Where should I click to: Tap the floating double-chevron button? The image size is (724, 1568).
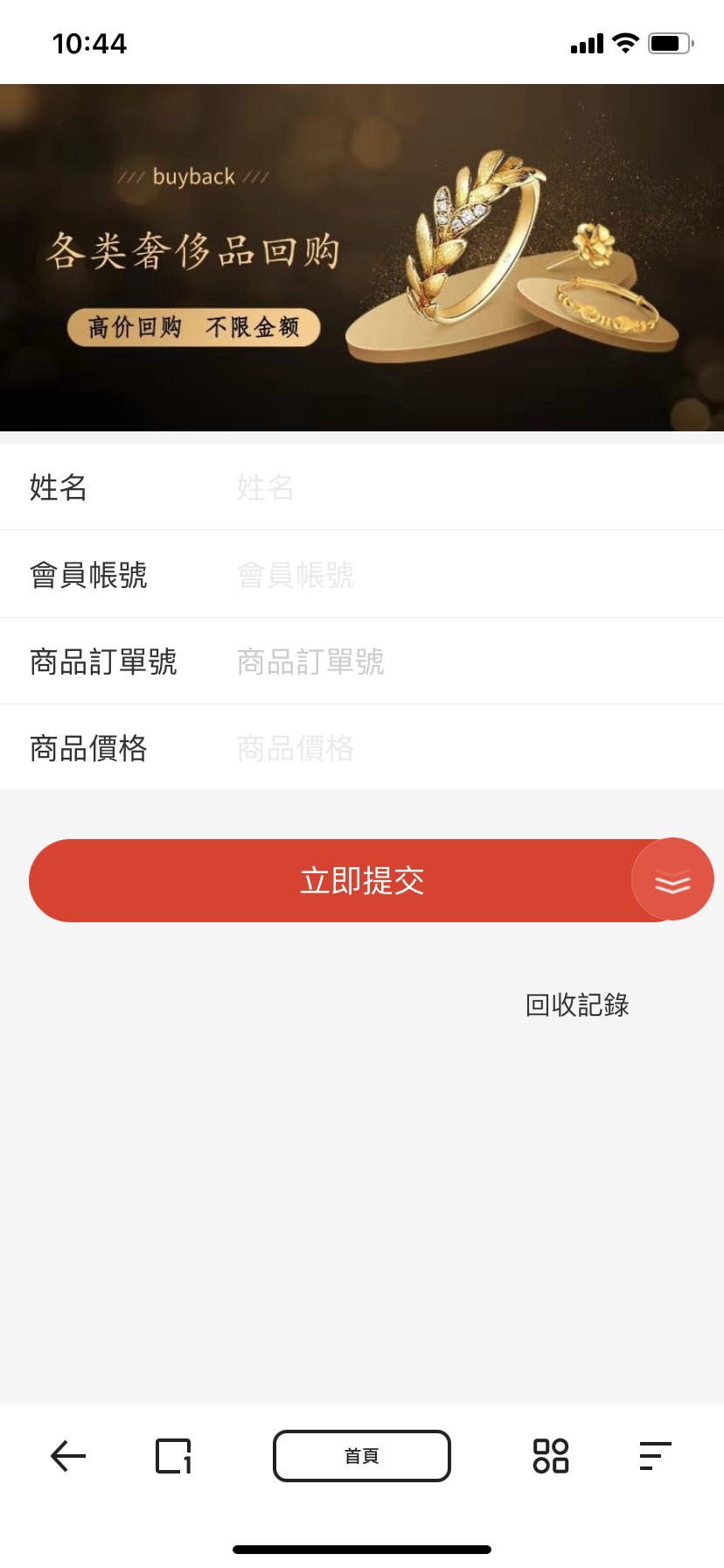click(x=672, y=880)
